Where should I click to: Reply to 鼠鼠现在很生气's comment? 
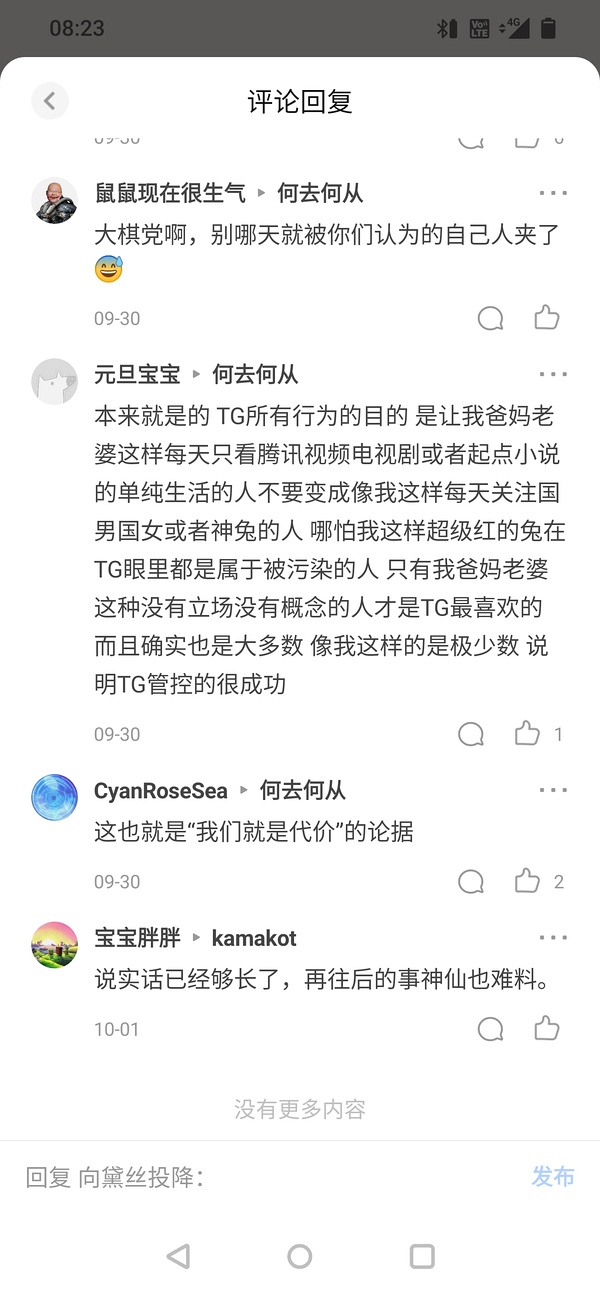point(490,319)
